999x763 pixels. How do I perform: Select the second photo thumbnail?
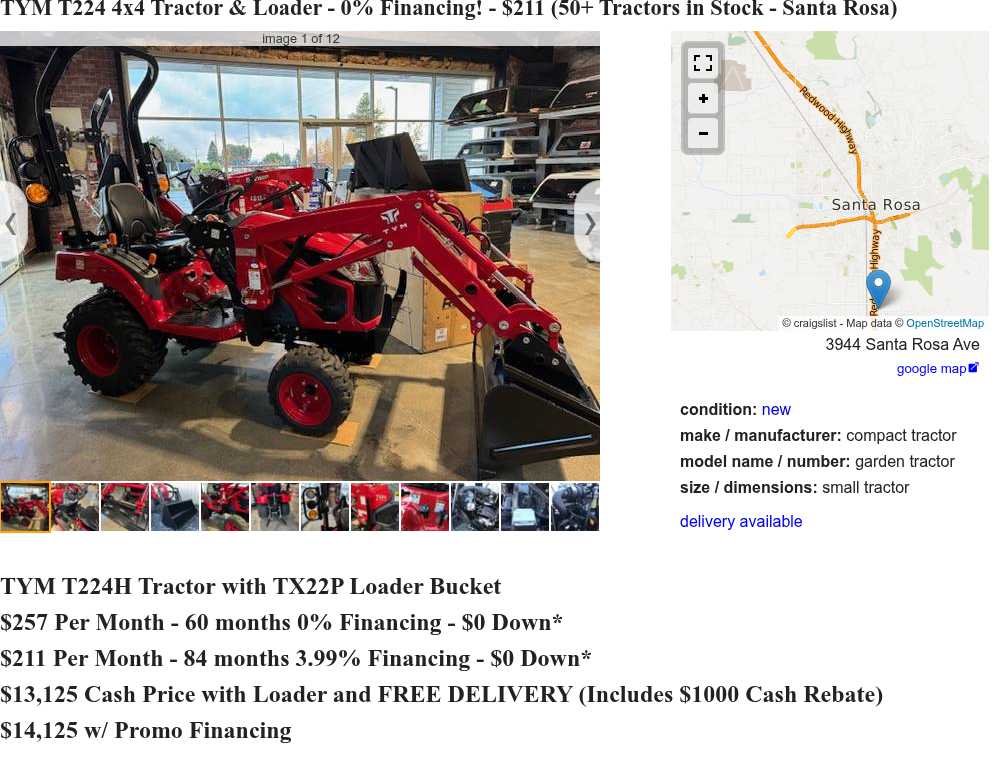pyautogui.click(x=75, y=507)
